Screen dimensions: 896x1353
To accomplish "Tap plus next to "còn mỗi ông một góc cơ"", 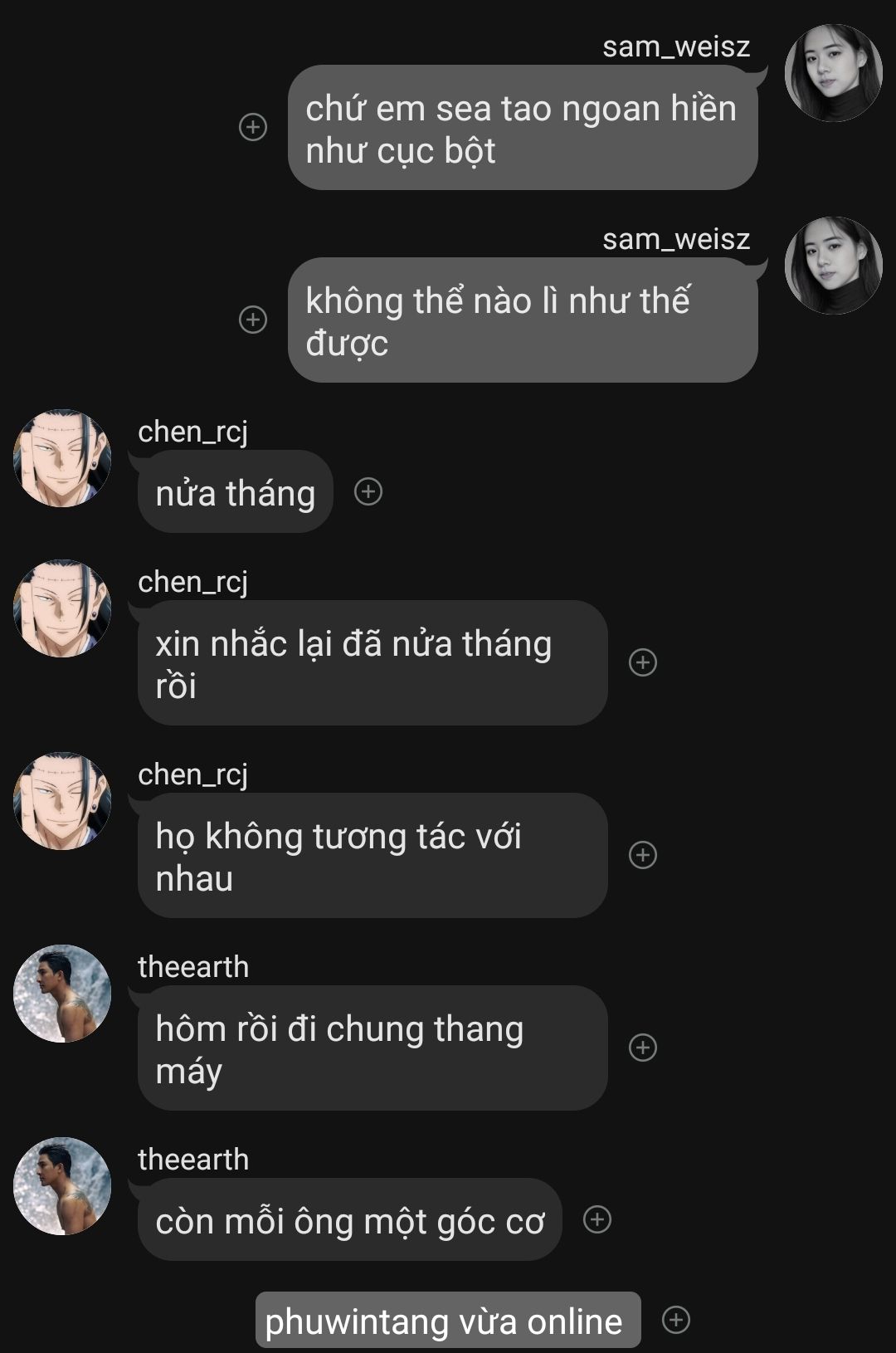I will click(597, 1219).
